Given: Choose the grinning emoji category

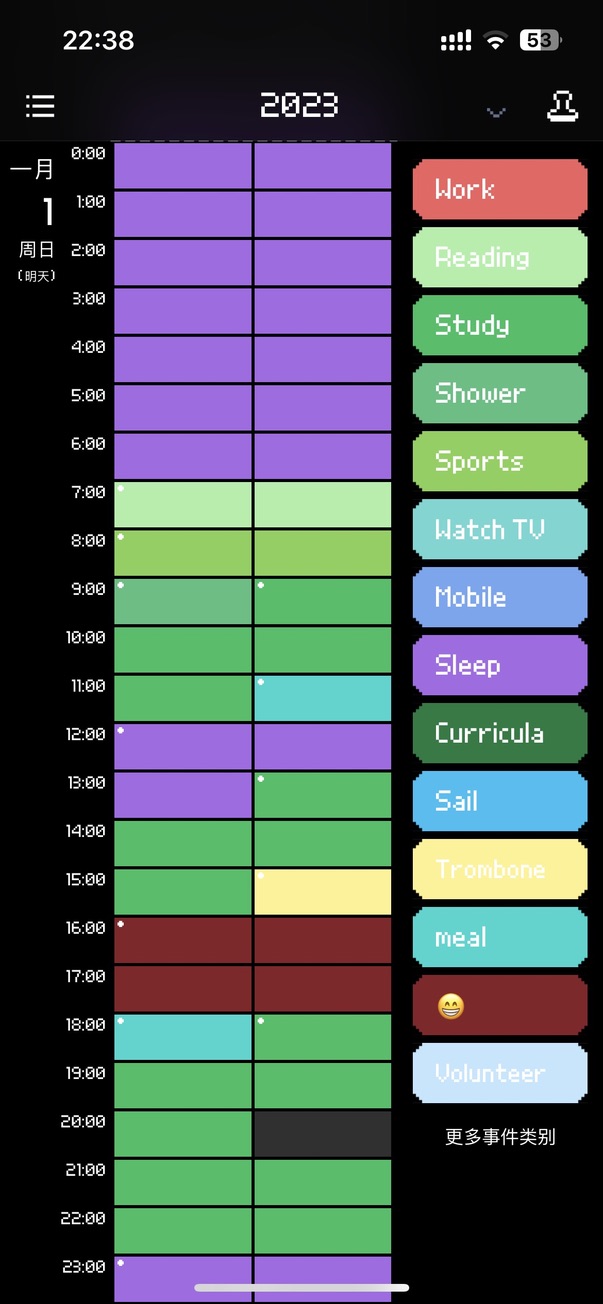Looking at the screenshot, I should (499, 1005).
